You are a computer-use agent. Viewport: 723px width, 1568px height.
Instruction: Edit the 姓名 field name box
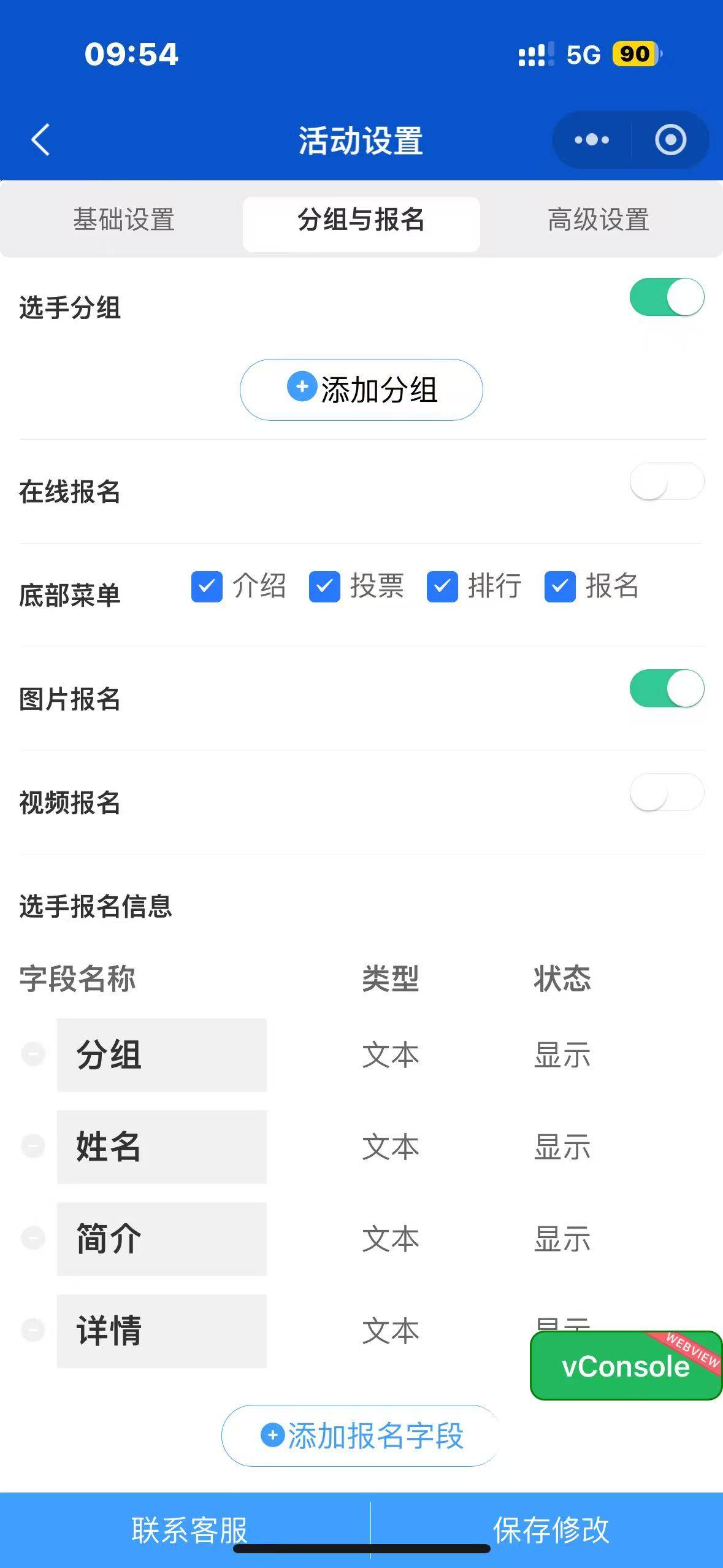pyautogui.click(x=162, y=1147)
